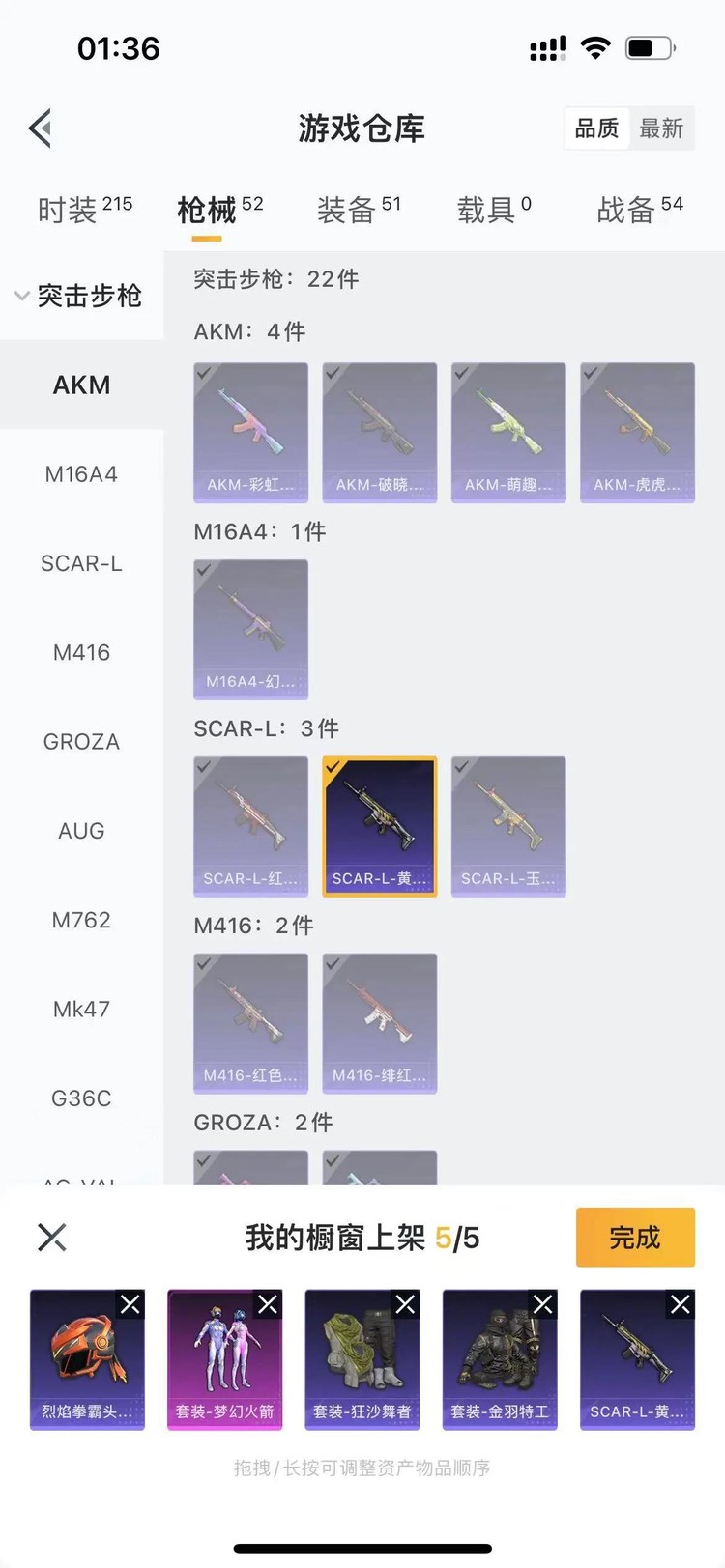Close the 我的橱窗上架 panel
Image resolution: width=725 pixels, height=1568 pixels.
pos(52,1237)
